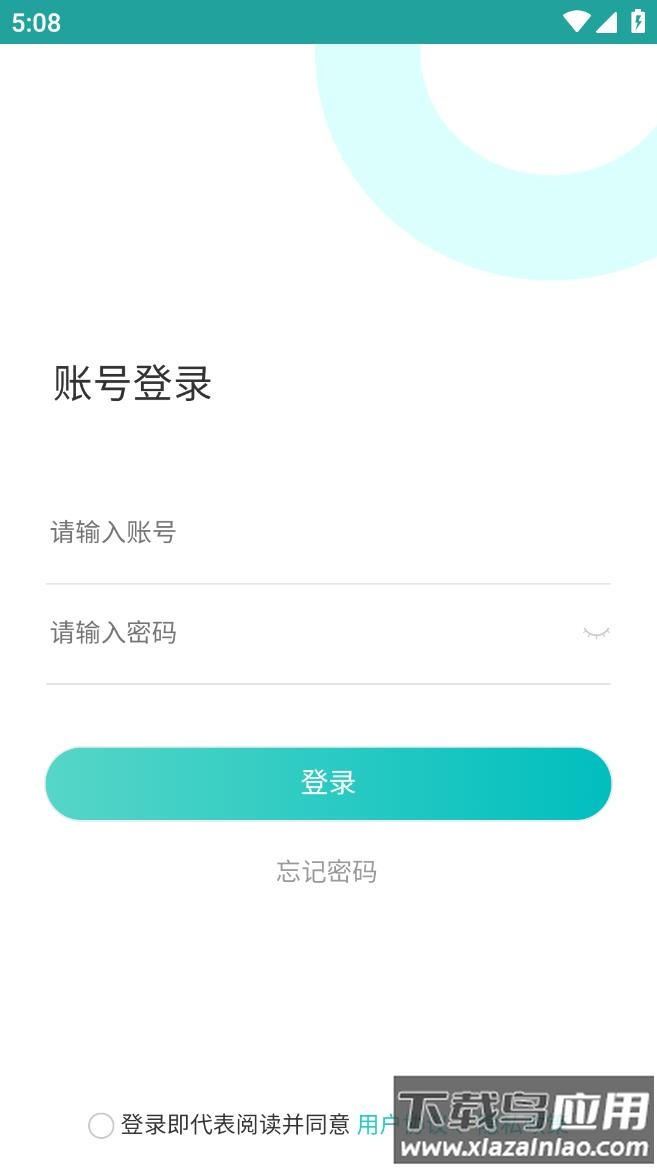Image resolution: width=657 pixels, height=1168 pixels.
Task: Check the agreement checkbox circle
Action: pyautogui.click(x=101, y=1126)
